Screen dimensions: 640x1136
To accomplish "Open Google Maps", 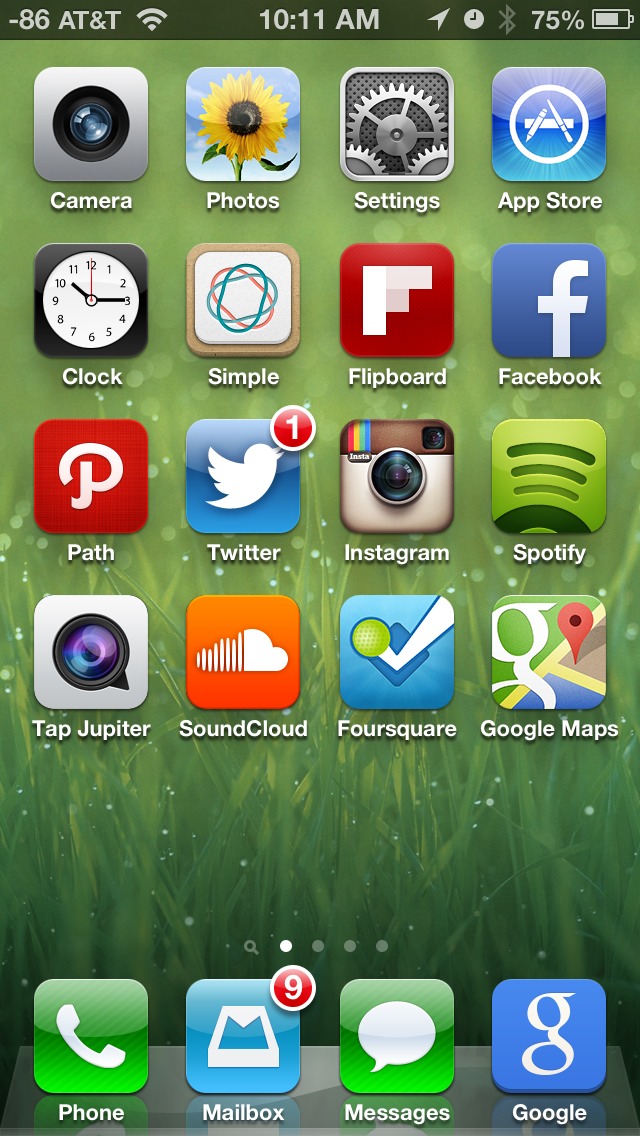I will click(x=549, y=653).
